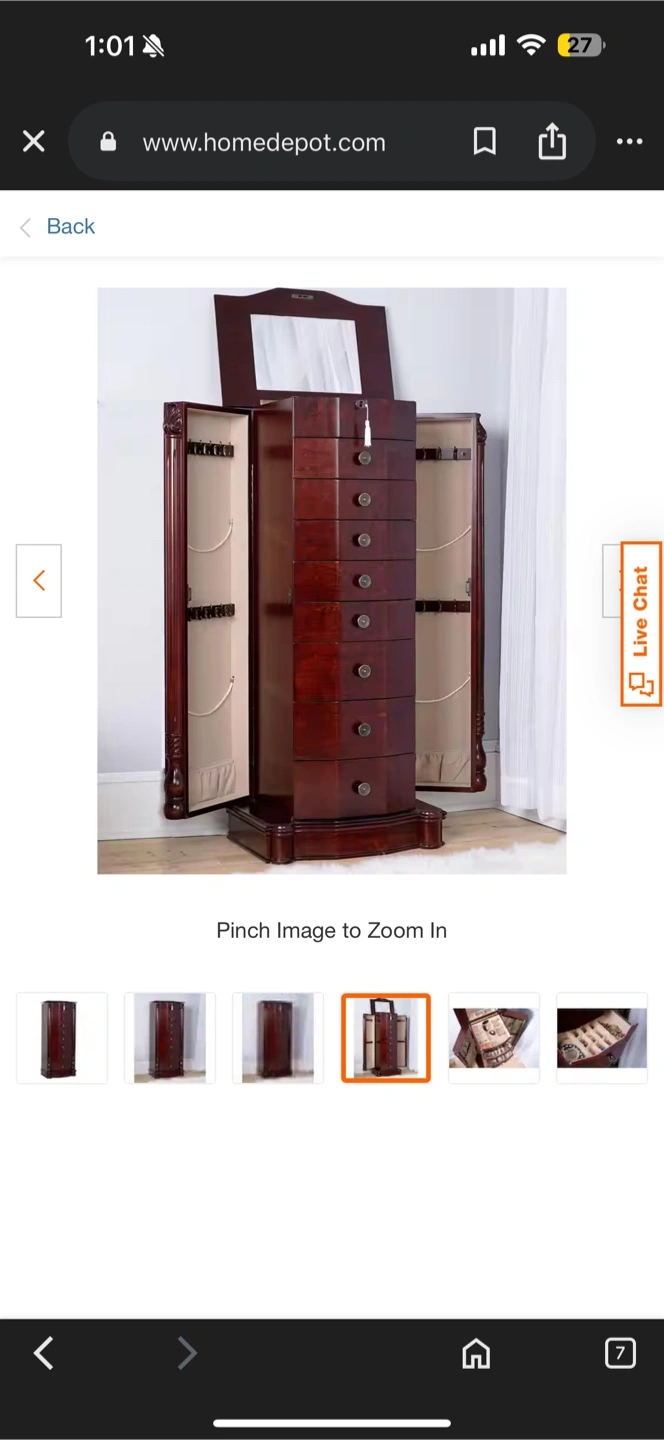Go Back to the product page

click(x=58, y=227)
